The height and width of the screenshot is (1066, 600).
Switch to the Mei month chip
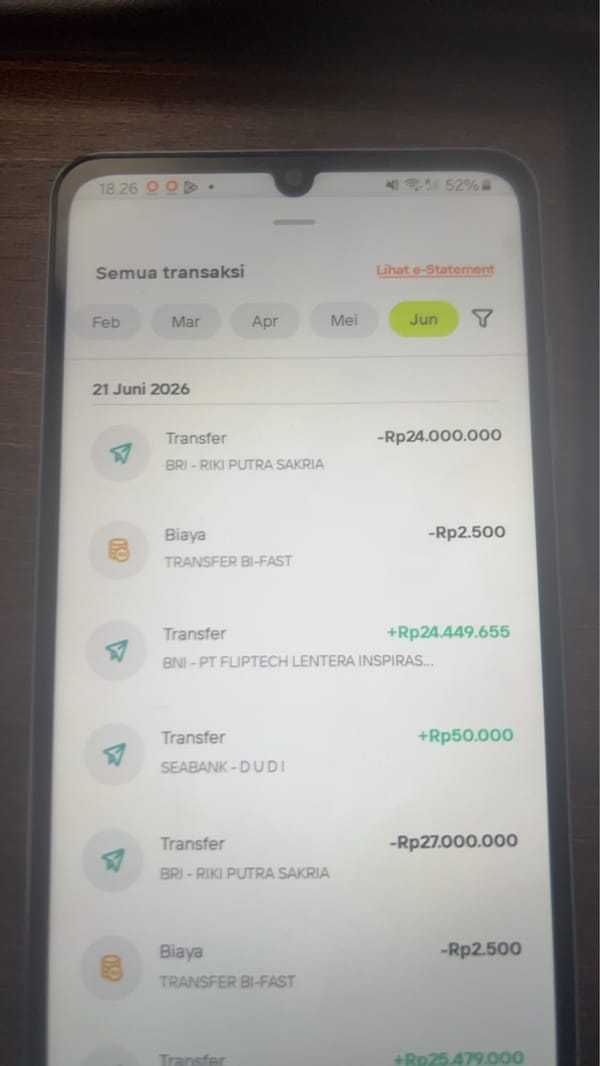pyautogui.click(x=345, y=320)
